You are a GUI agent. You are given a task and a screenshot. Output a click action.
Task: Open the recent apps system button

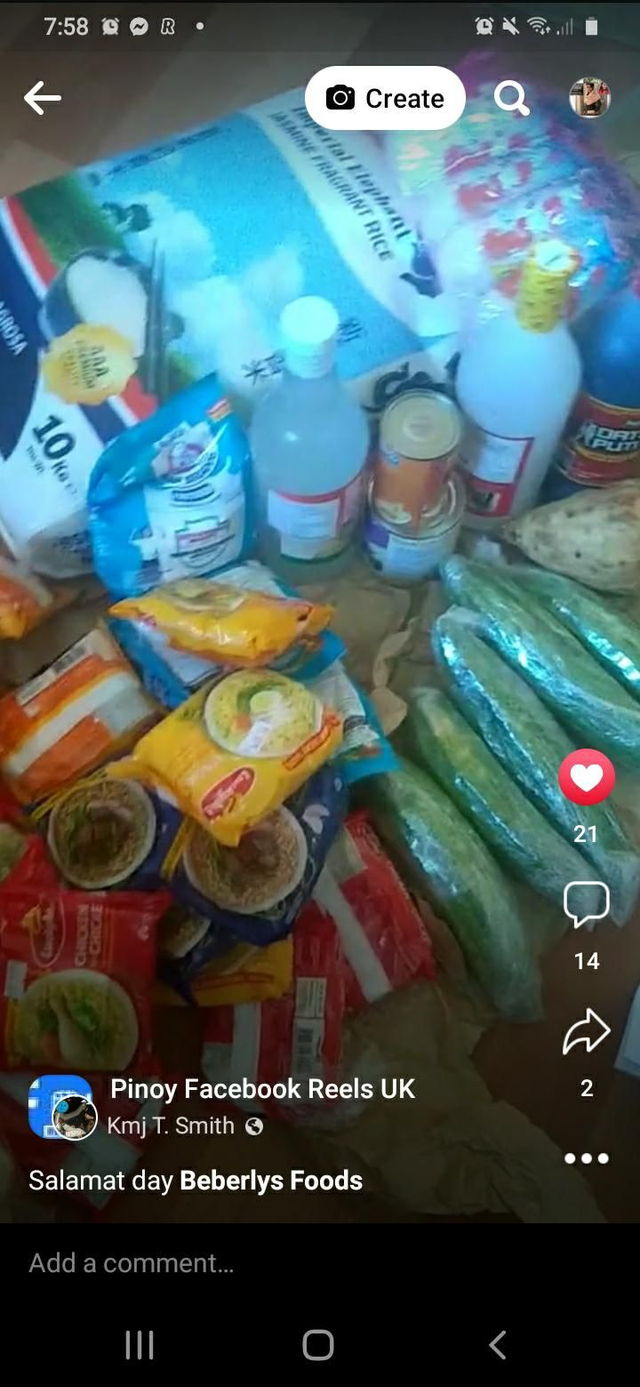(140, 1345)
